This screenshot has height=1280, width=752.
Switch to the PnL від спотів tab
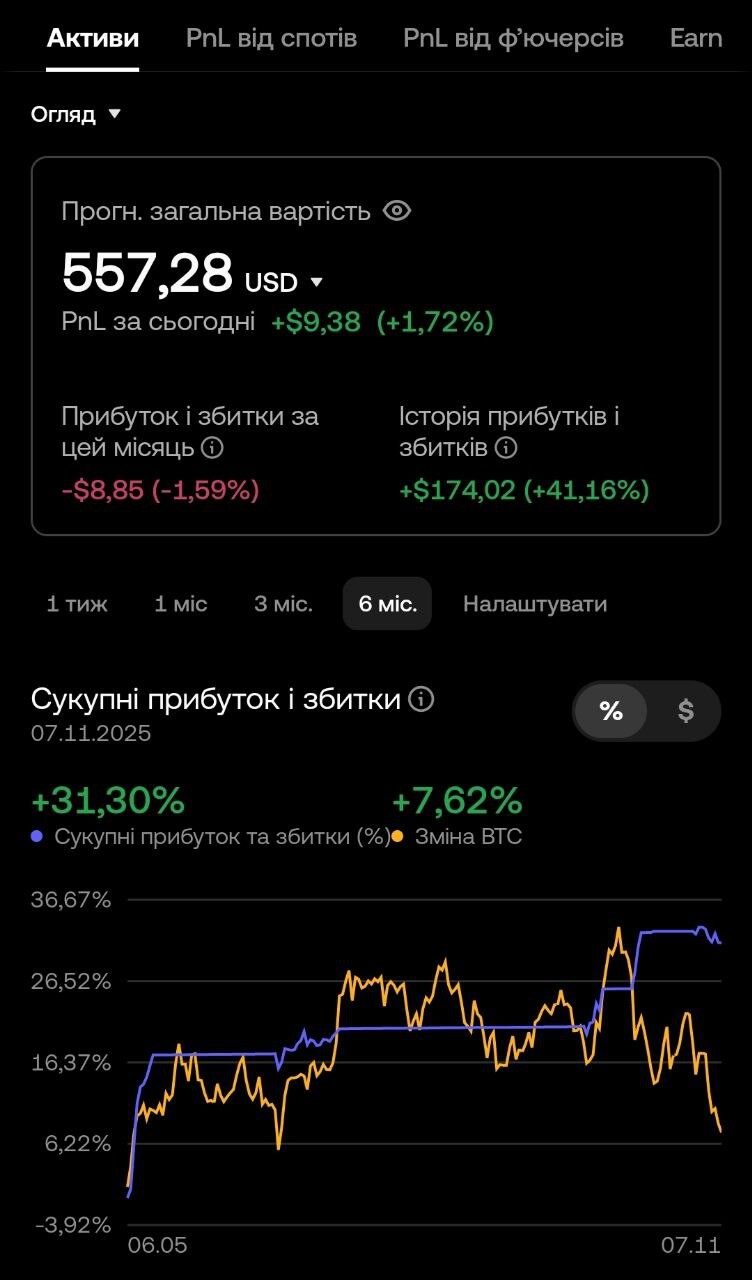[x=271, y=38]
